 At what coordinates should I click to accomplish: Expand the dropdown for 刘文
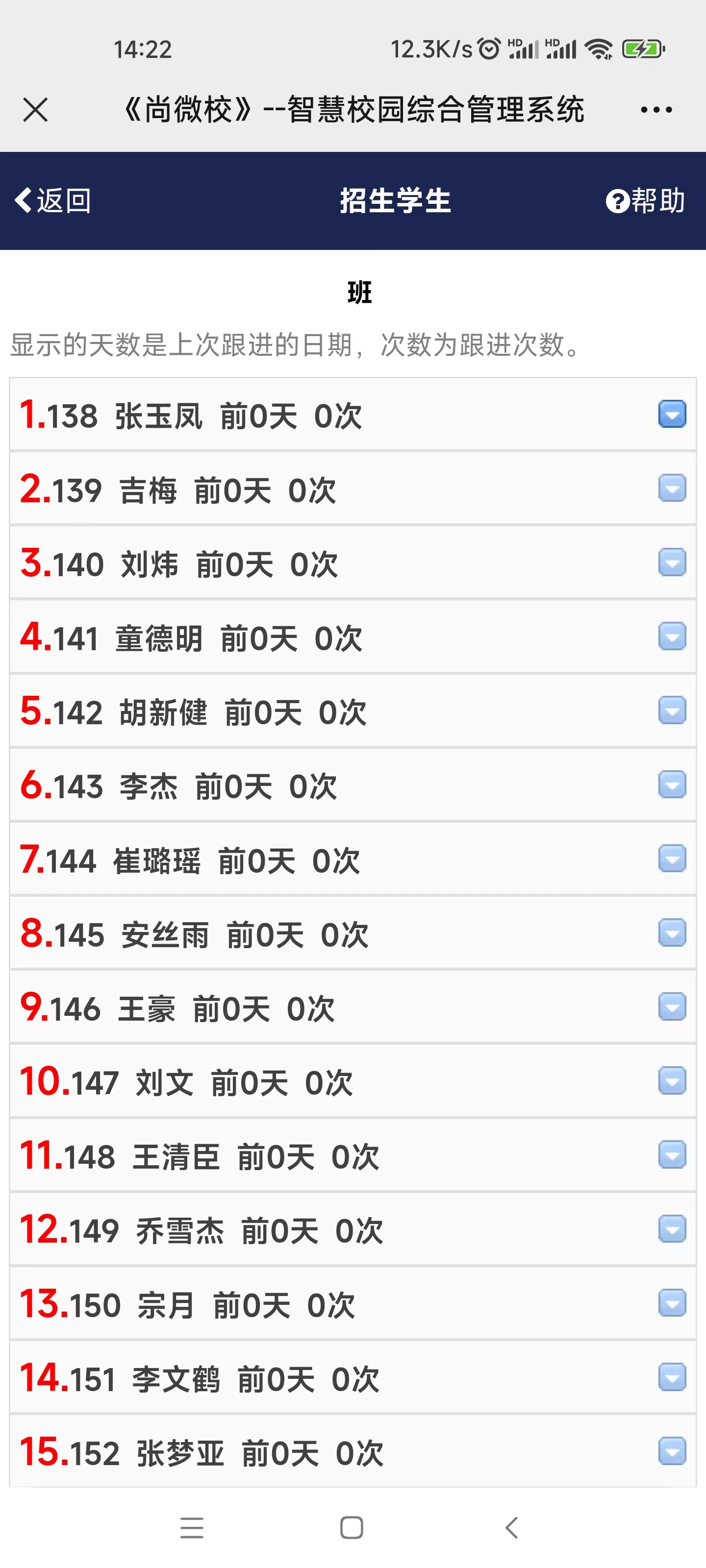pos(672,1081)
